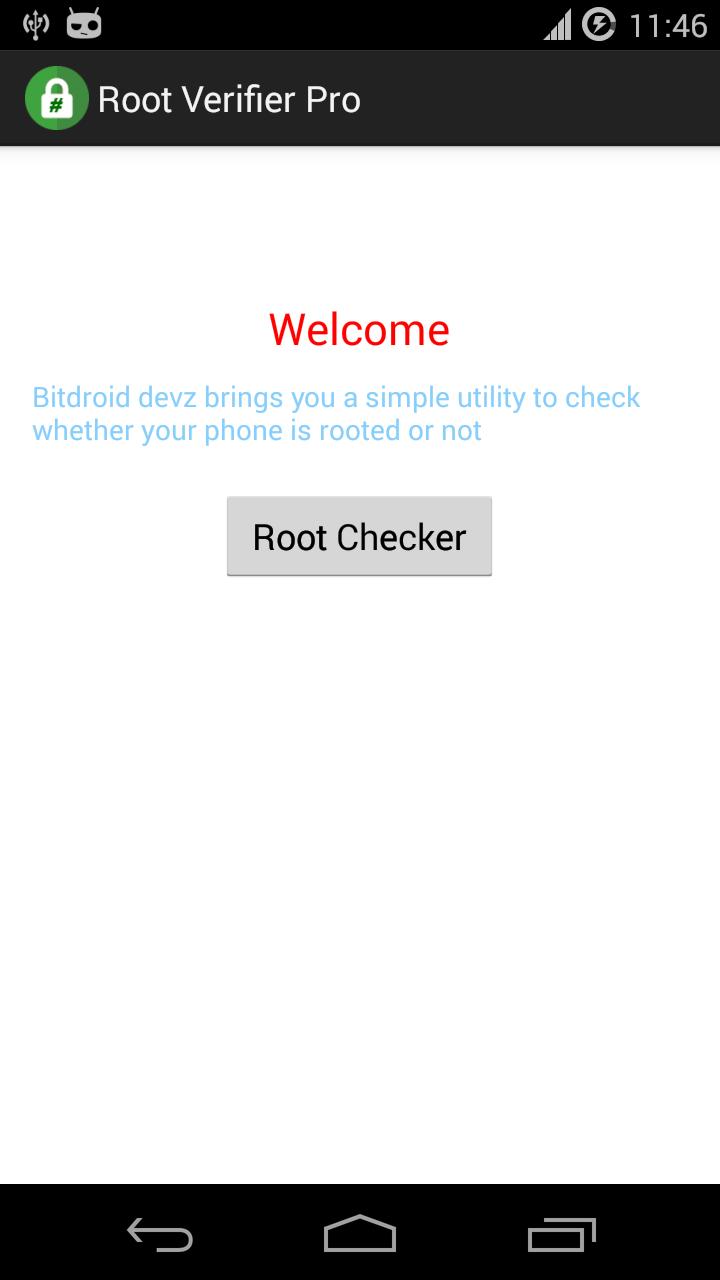Tap the green padlock logo in the action bar
Image resolution: width=720 pixels, height=1280 pixels.
(56, 97)
